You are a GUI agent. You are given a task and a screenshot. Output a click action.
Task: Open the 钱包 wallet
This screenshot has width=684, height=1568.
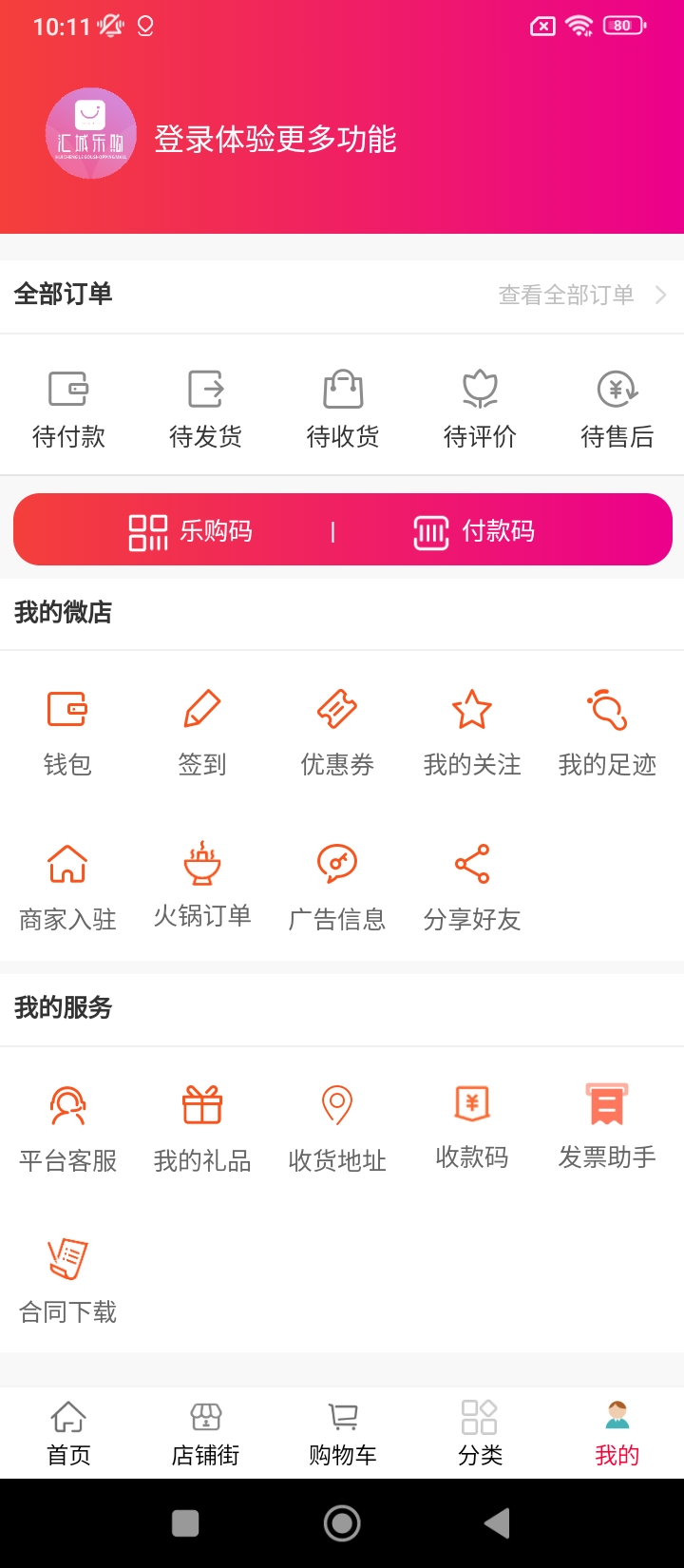click(x=67, y=732)
